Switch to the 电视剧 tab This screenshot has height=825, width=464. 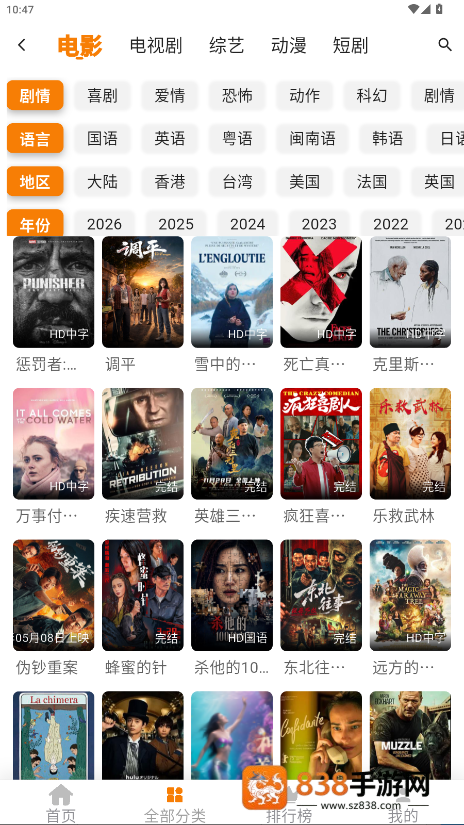point(156,45)
